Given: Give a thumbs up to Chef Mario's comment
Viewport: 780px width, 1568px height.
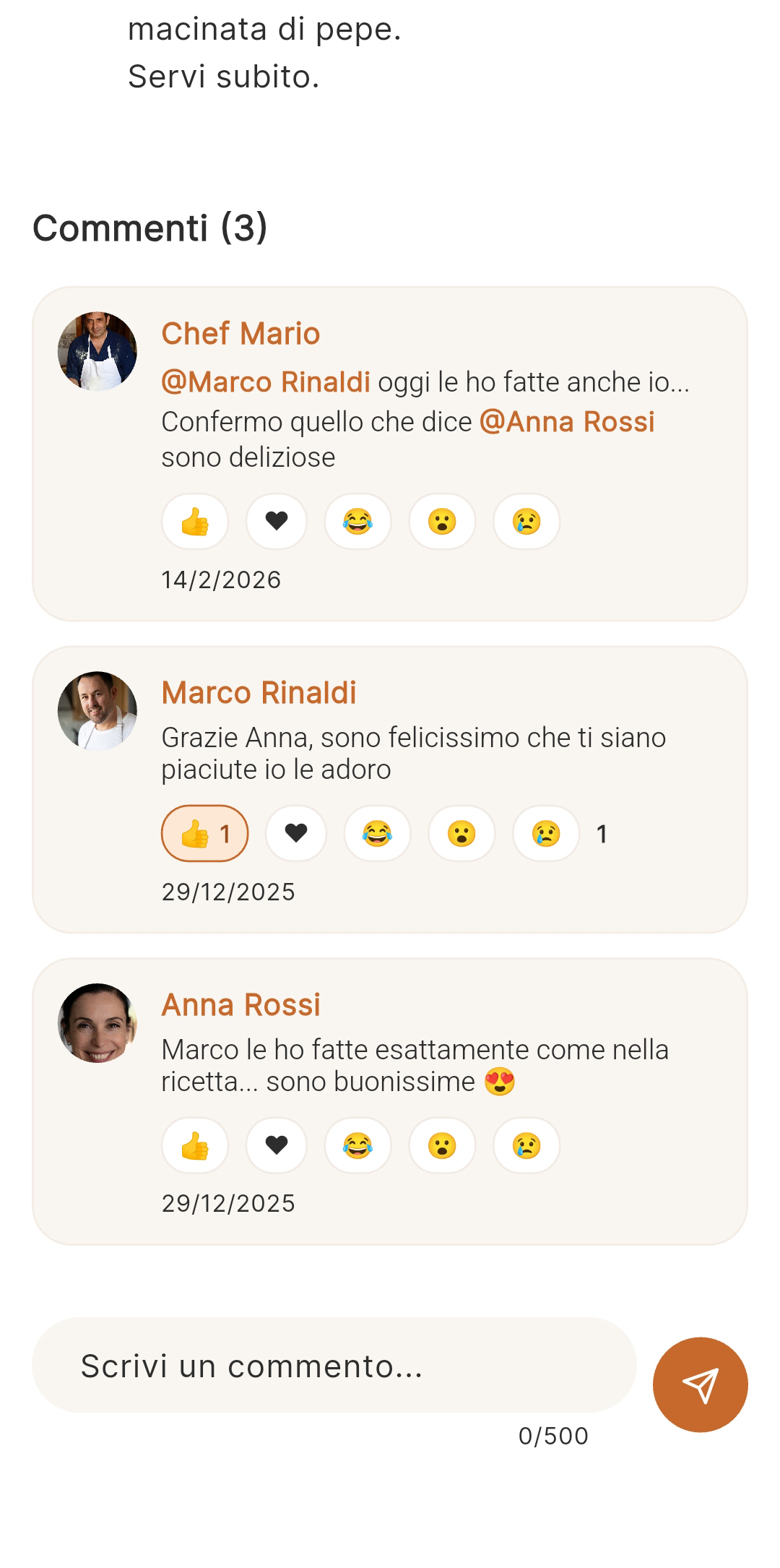Looking at the screenshot, I should (194, 522).
